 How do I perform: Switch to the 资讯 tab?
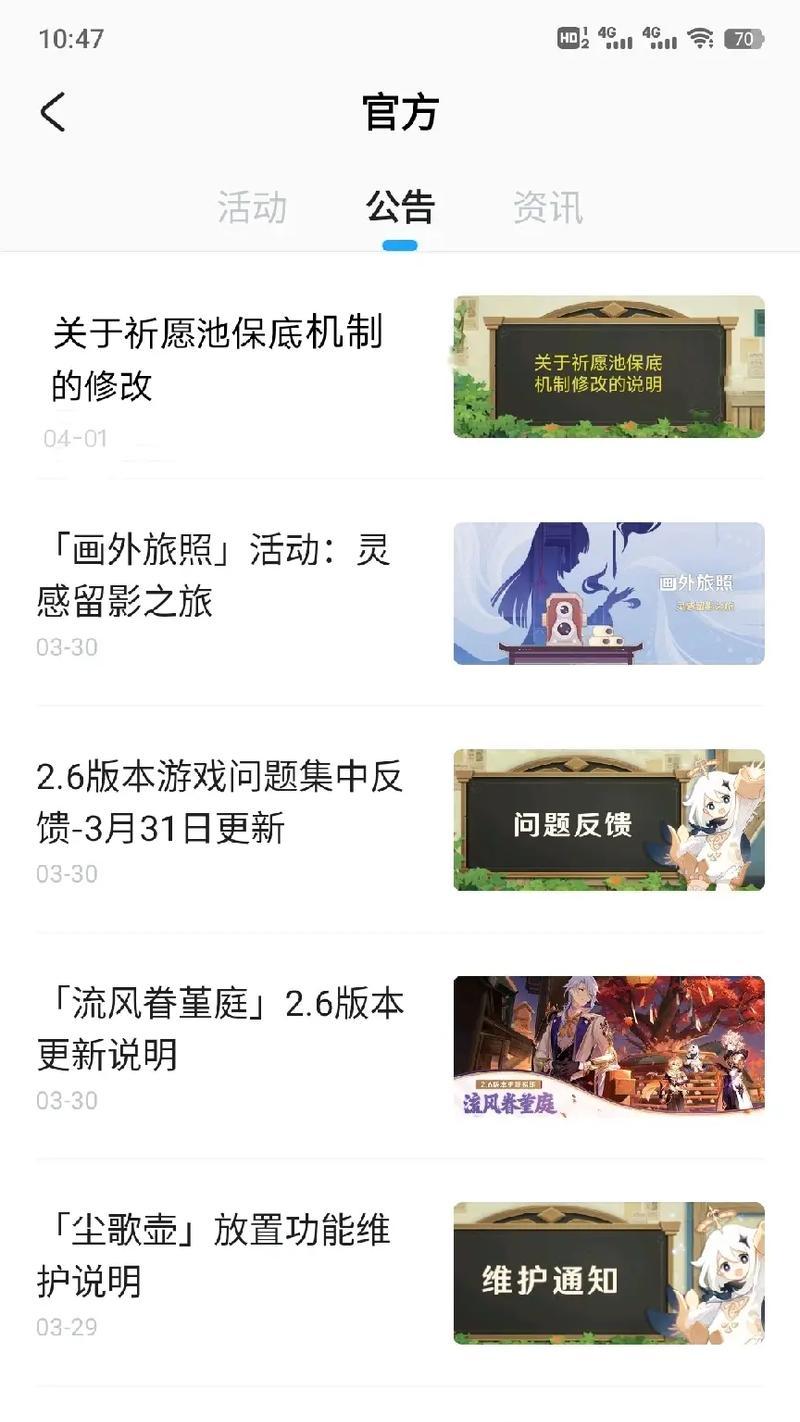[548, 208]
